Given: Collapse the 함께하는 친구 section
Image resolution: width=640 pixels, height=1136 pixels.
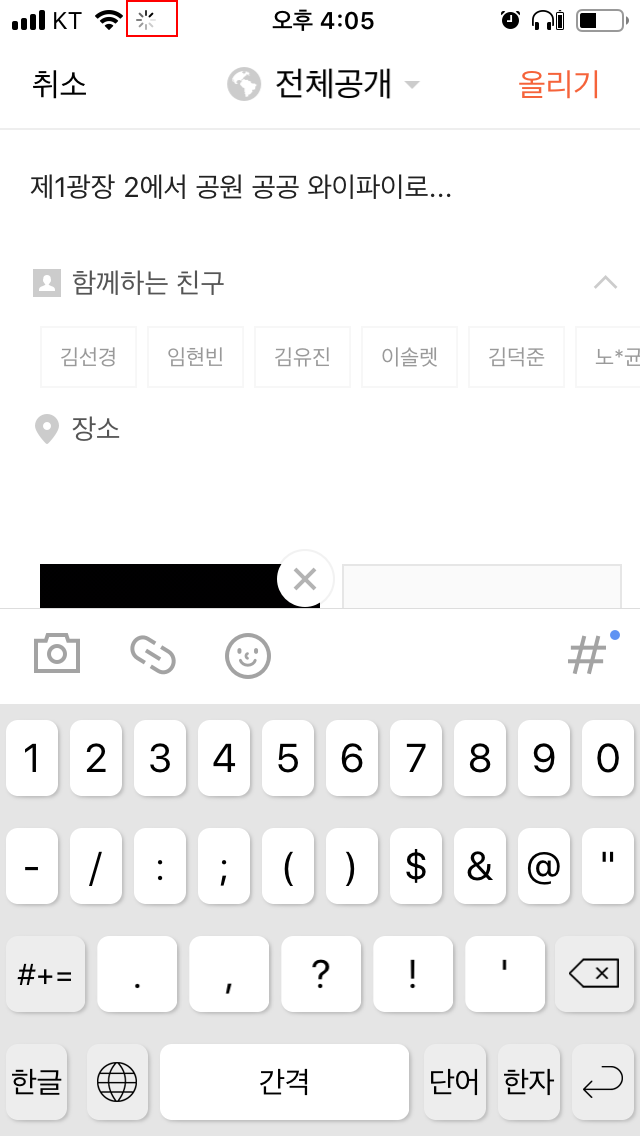Looking at the screenshot, I should click(x=605, y=282).
